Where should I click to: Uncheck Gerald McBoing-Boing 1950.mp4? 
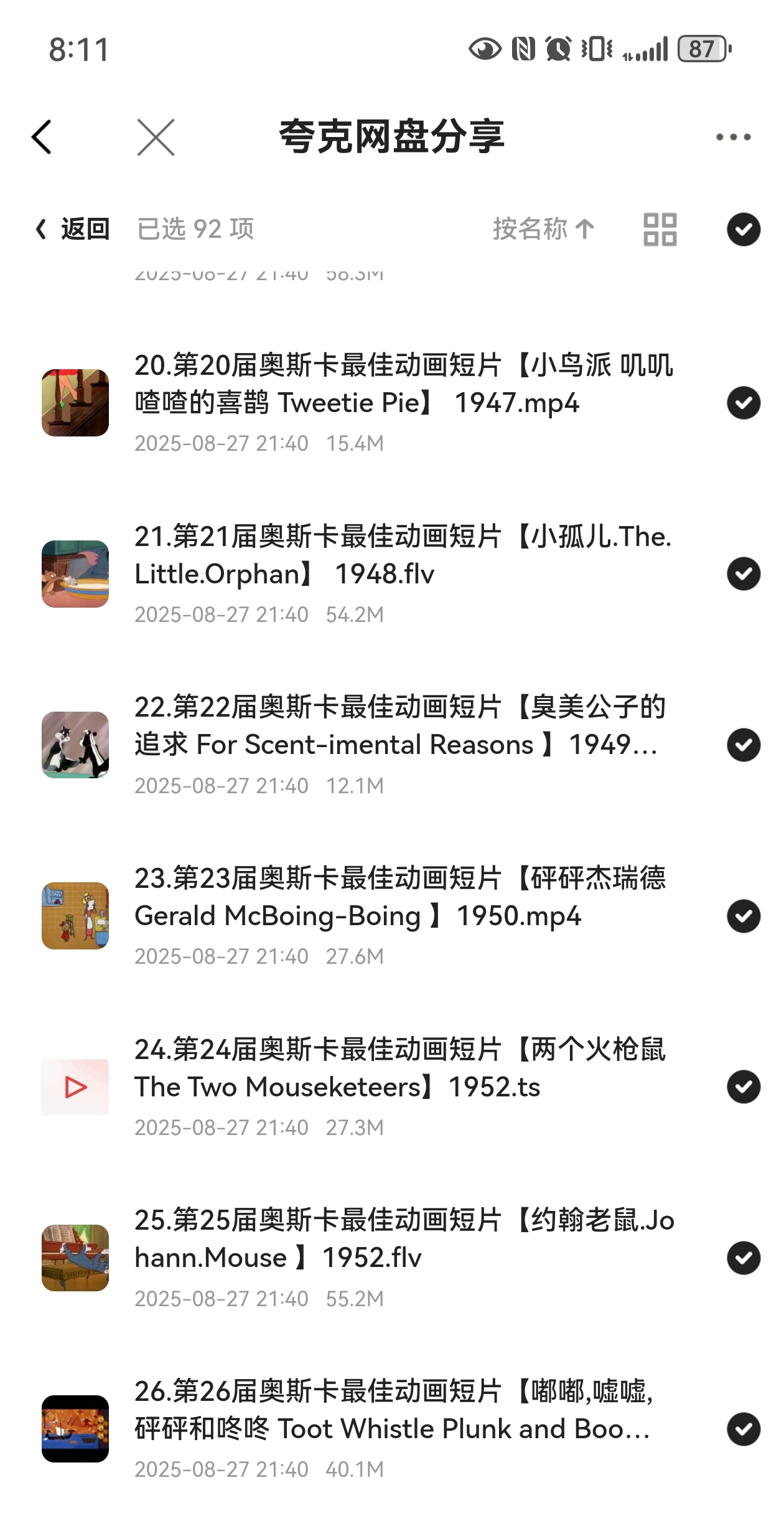tap(744, 916)
